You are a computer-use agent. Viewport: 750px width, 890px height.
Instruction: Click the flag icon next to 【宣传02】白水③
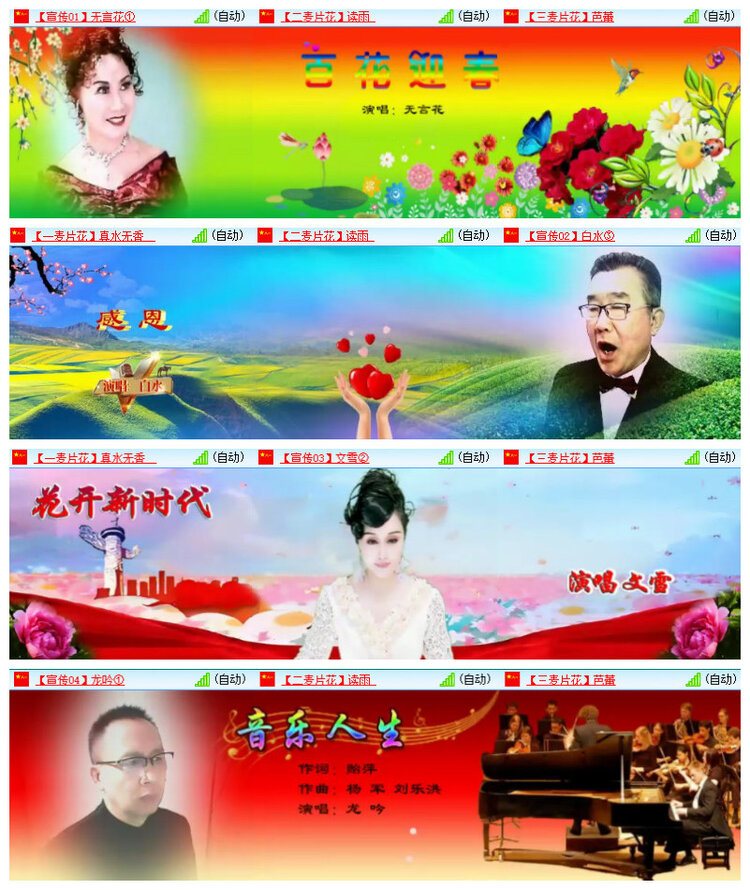tap(512, 237)
